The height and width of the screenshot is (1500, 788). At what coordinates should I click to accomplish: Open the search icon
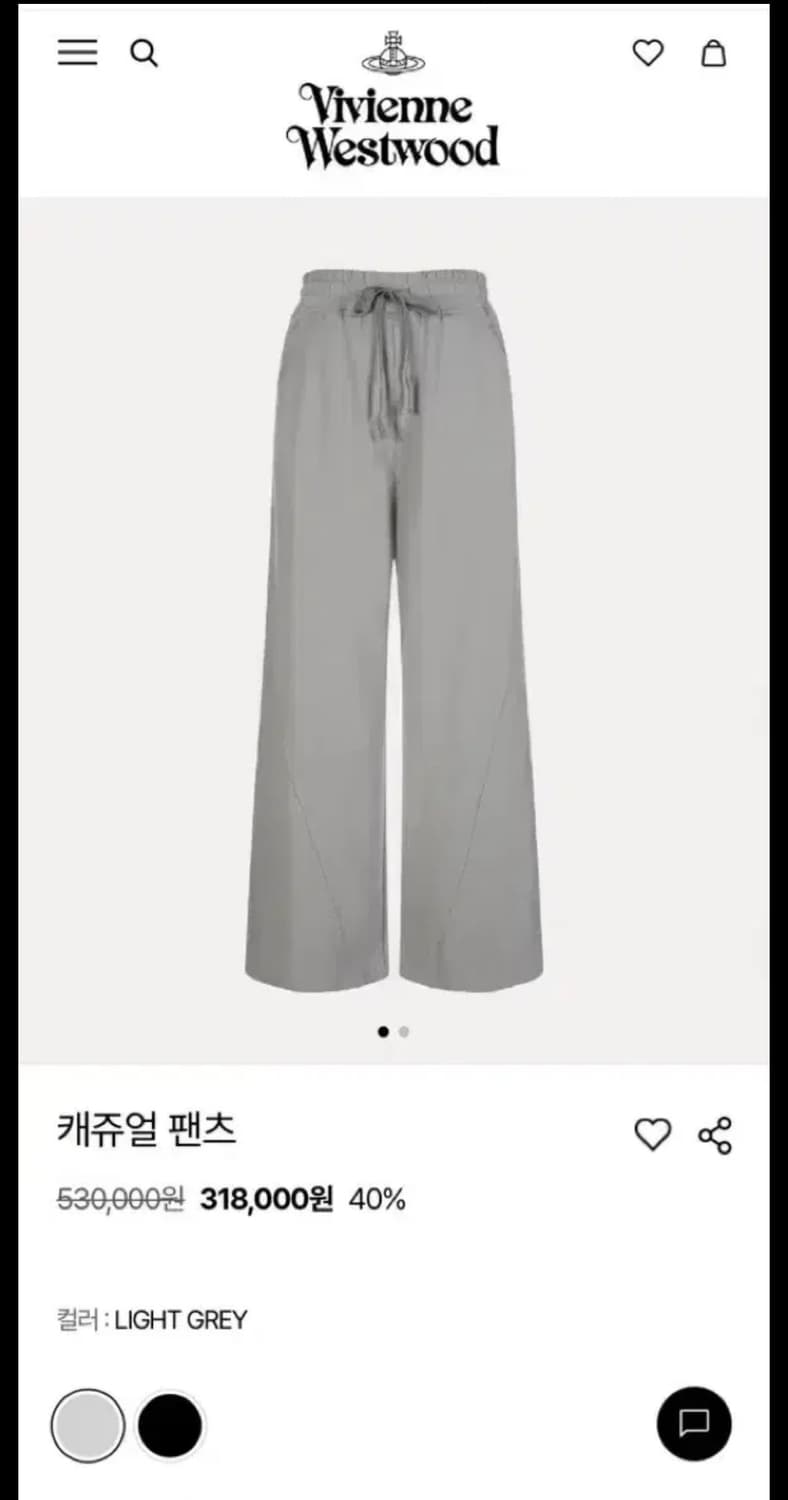click(144, 53)
